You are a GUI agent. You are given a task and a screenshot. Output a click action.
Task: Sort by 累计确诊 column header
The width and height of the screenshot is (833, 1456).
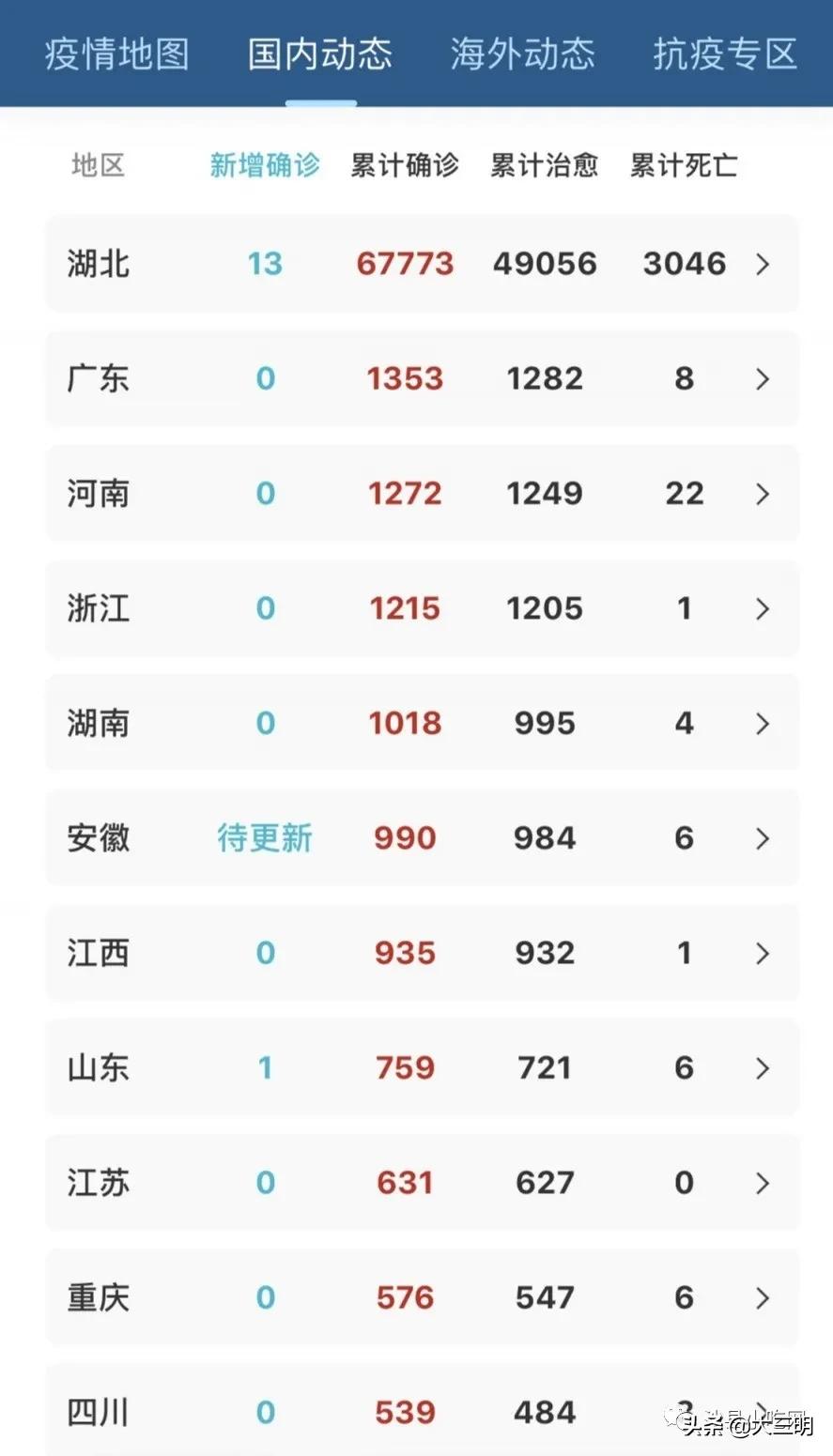coord(404,164)
